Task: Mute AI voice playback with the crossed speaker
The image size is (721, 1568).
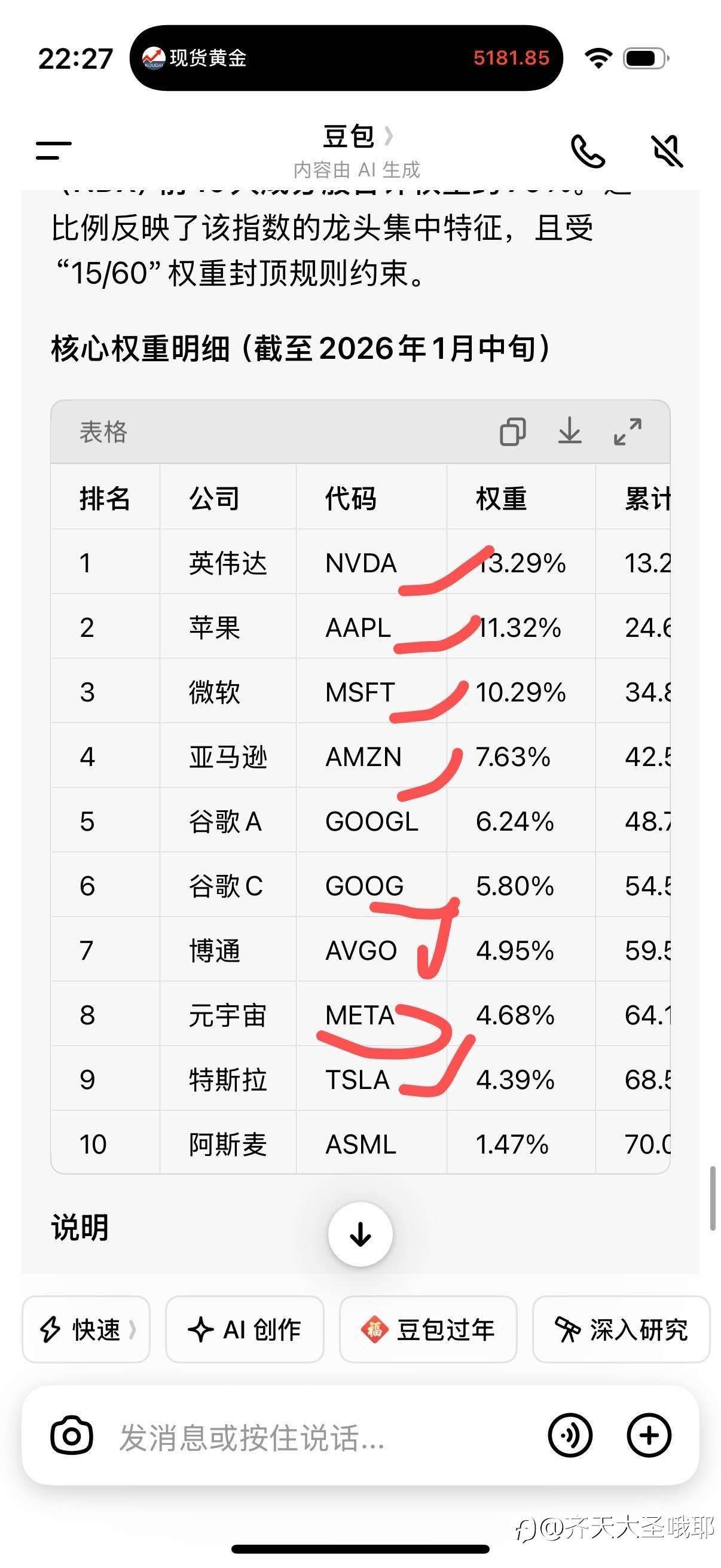Action: [x=667, y=152]
